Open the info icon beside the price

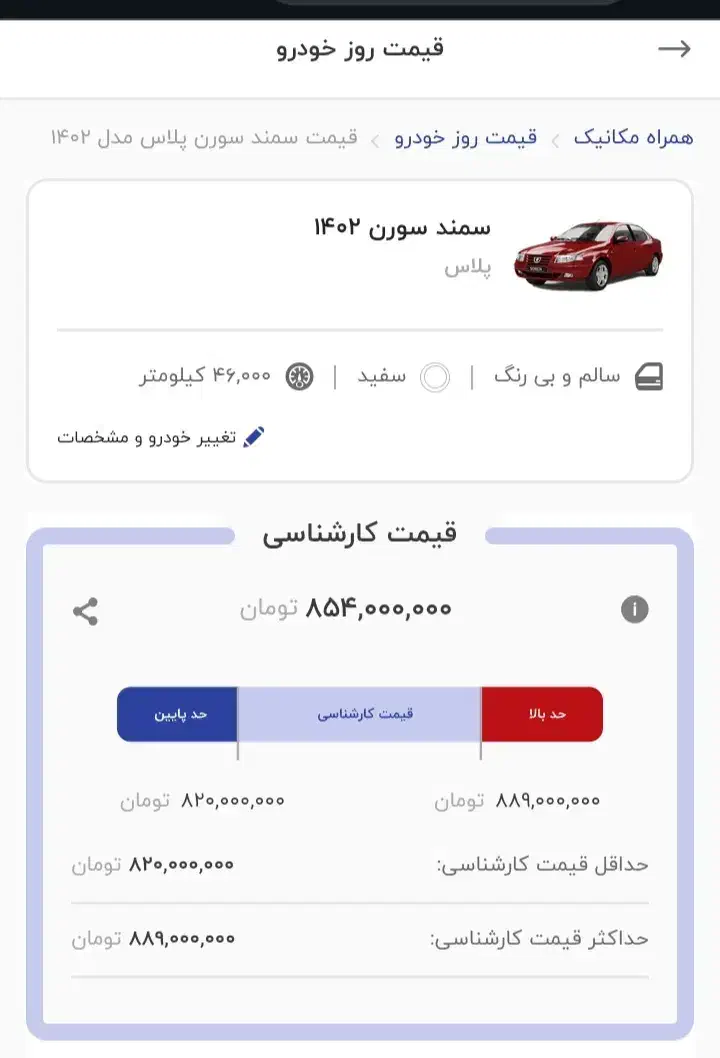[x=635, y=609]
